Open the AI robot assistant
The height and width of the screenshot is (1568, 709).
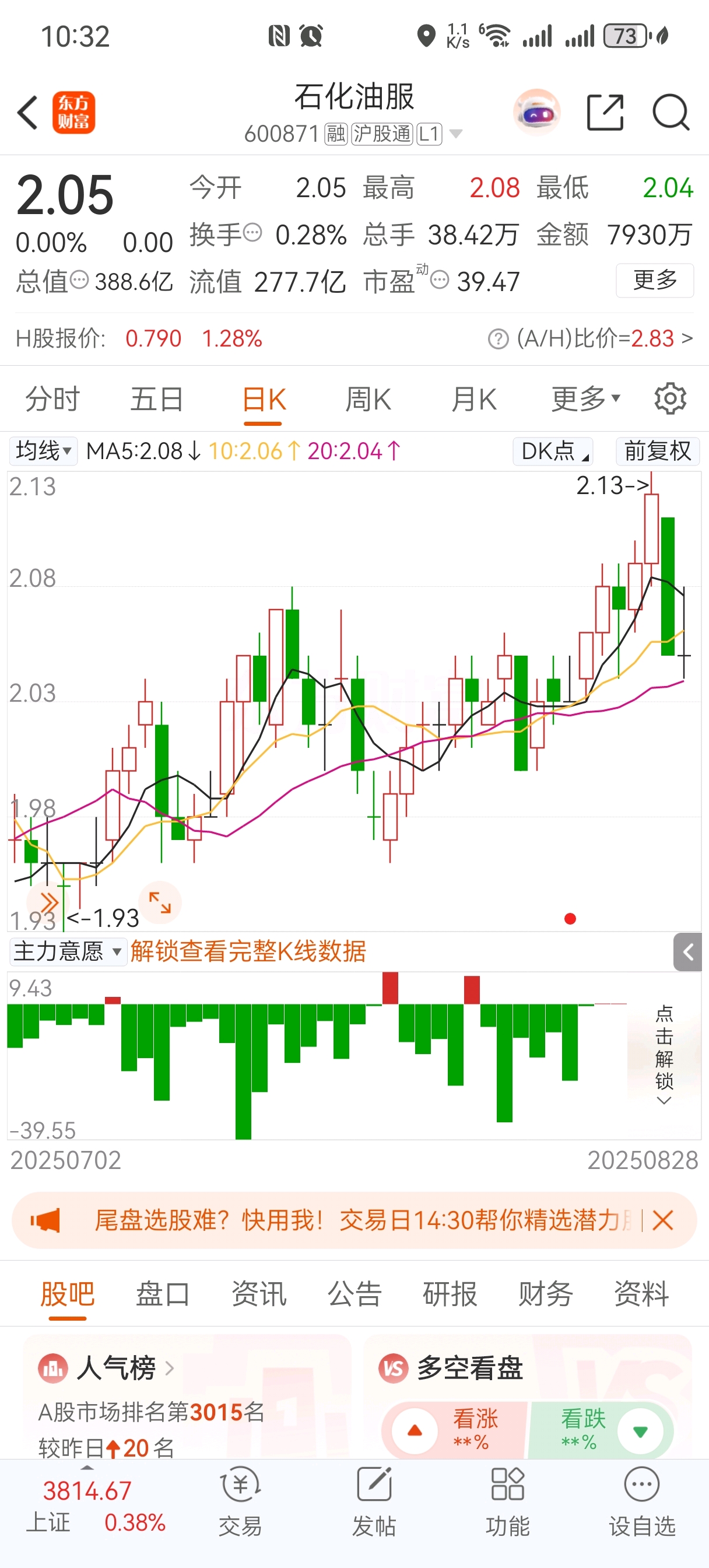point(537,112)
